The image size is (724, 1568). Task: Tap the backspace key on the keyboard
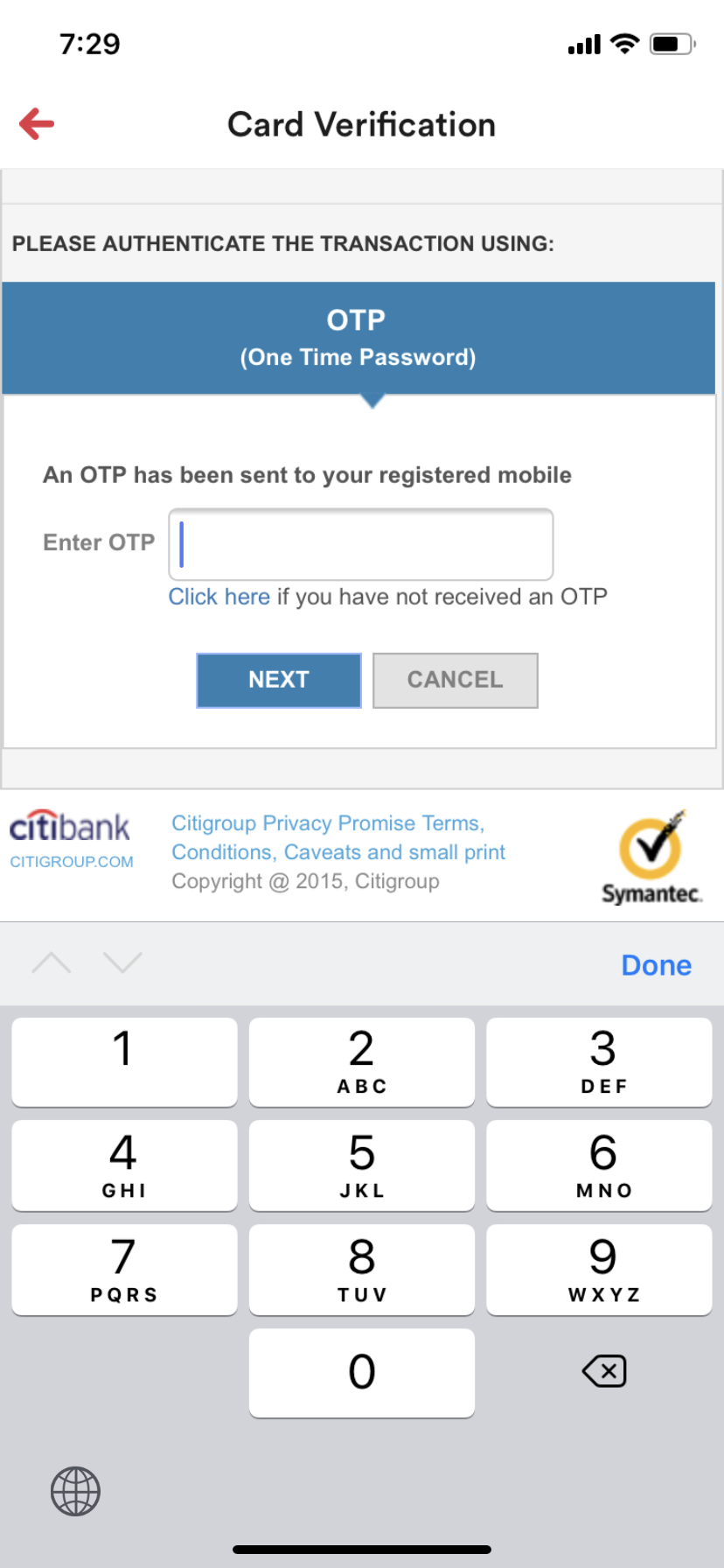click(x=603, y=1372)
